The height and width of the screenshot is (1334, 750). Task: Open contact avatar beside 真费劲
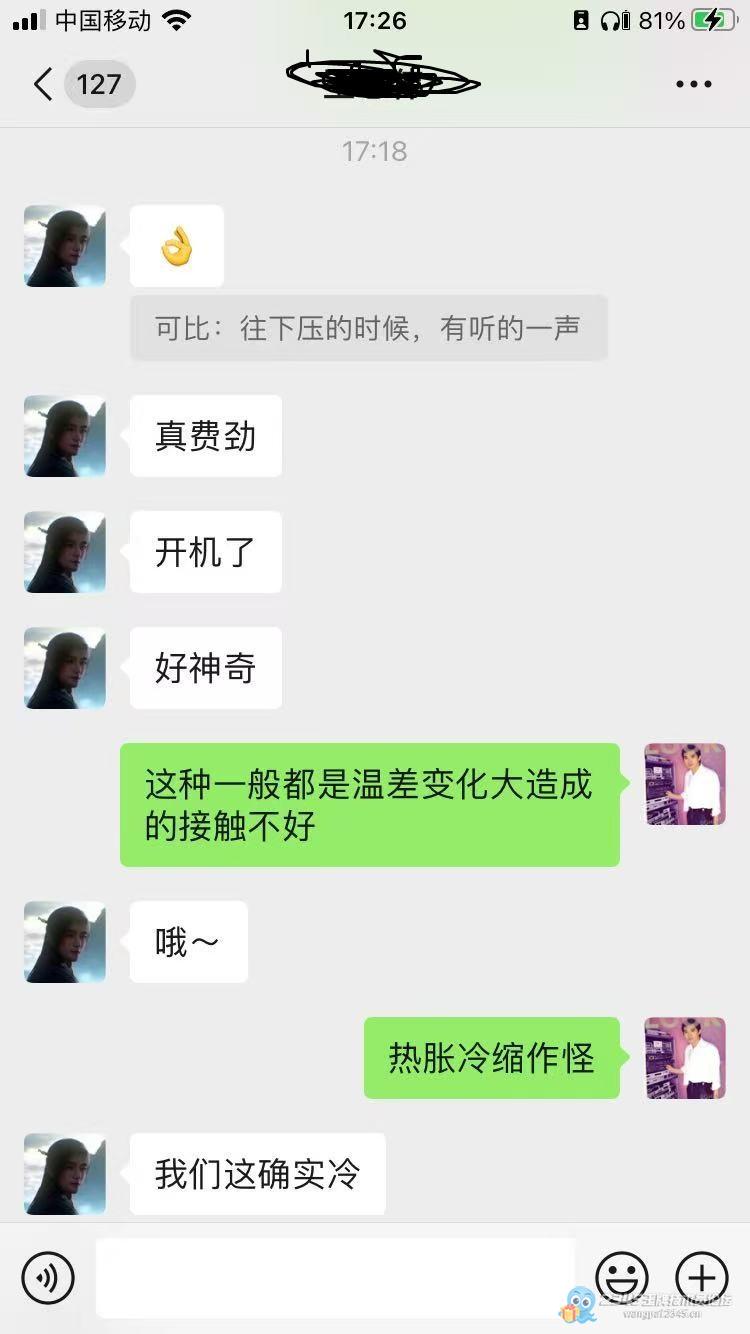(x=65, y=436)
